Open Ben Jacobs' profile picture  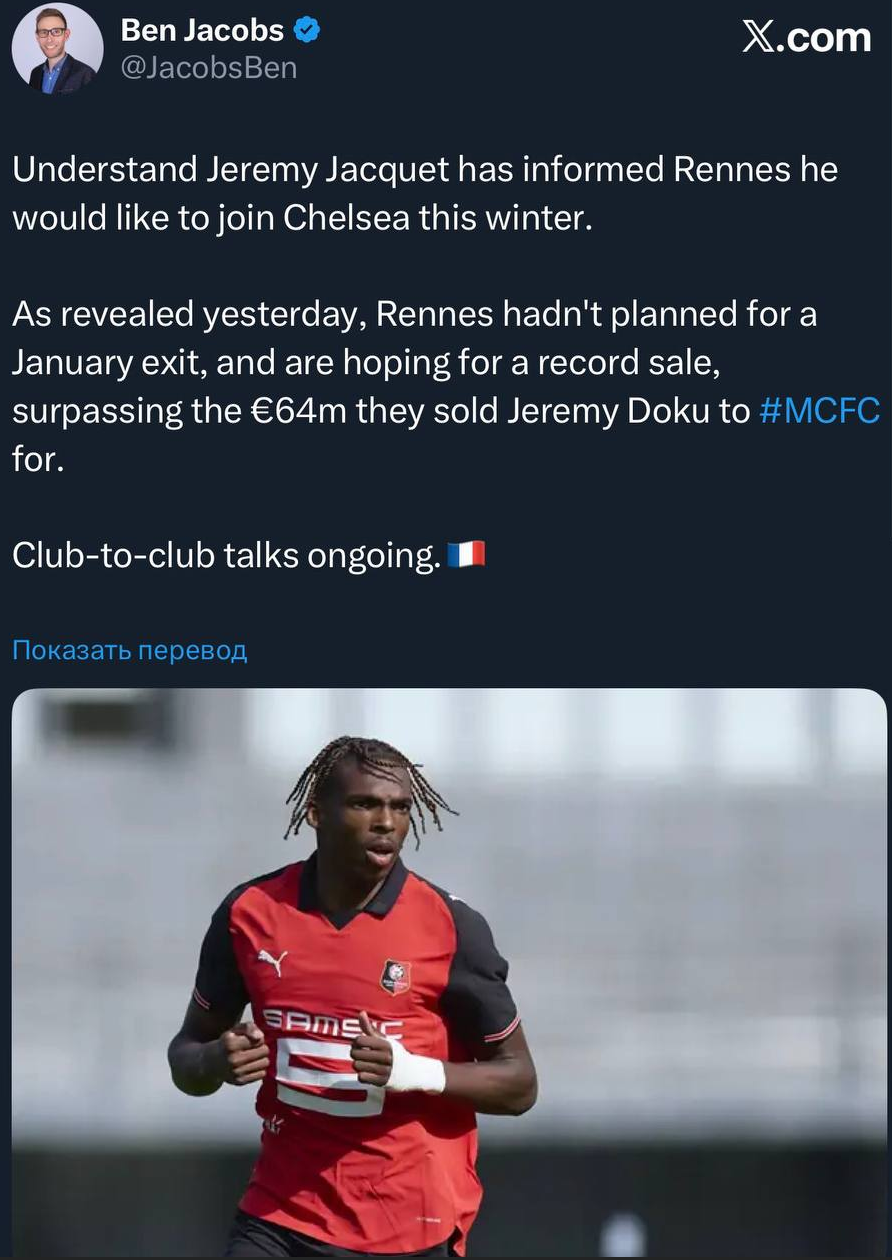tap(57, 49)
